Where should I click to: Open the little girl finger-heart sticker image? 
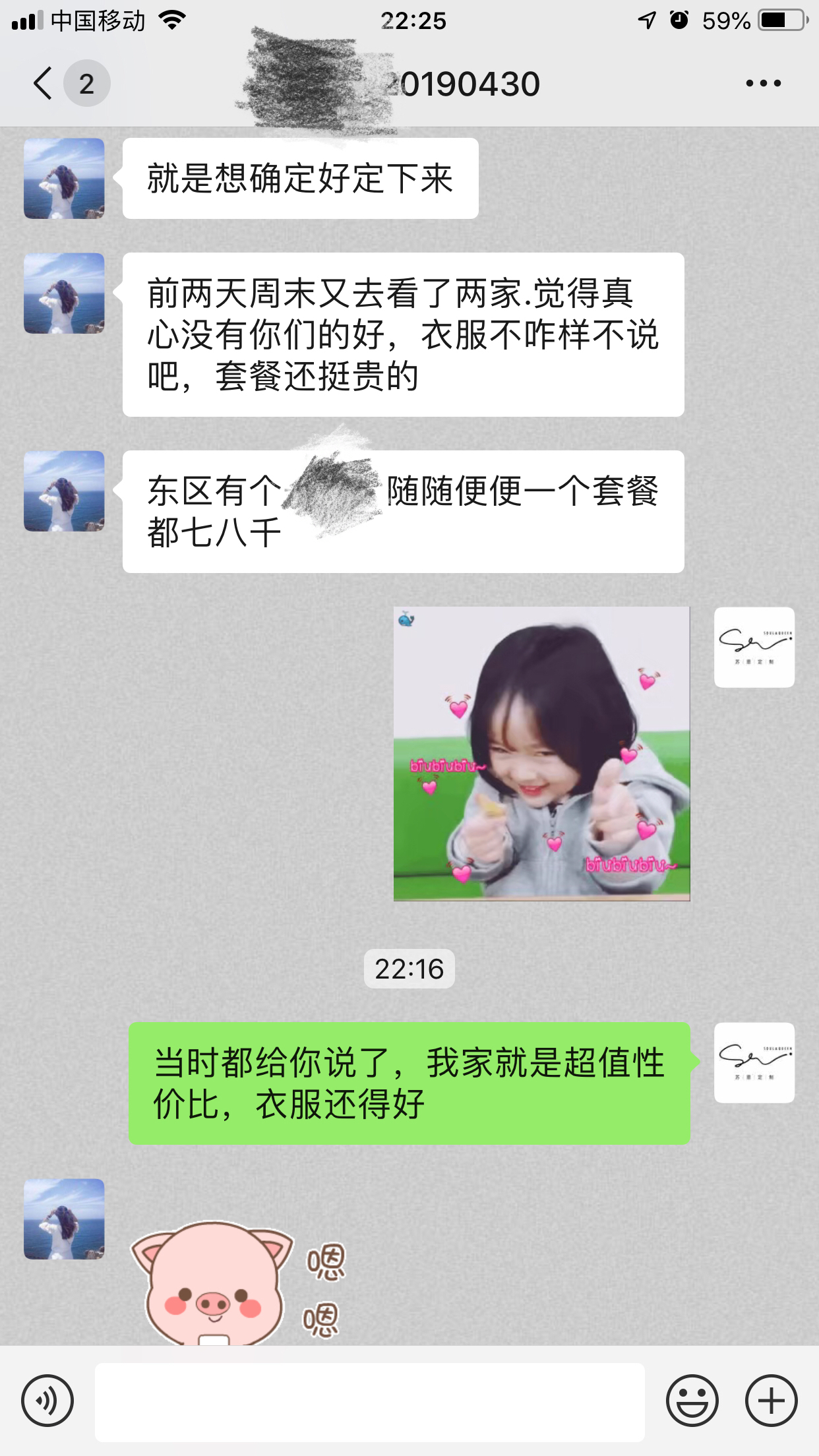point(541,754)
